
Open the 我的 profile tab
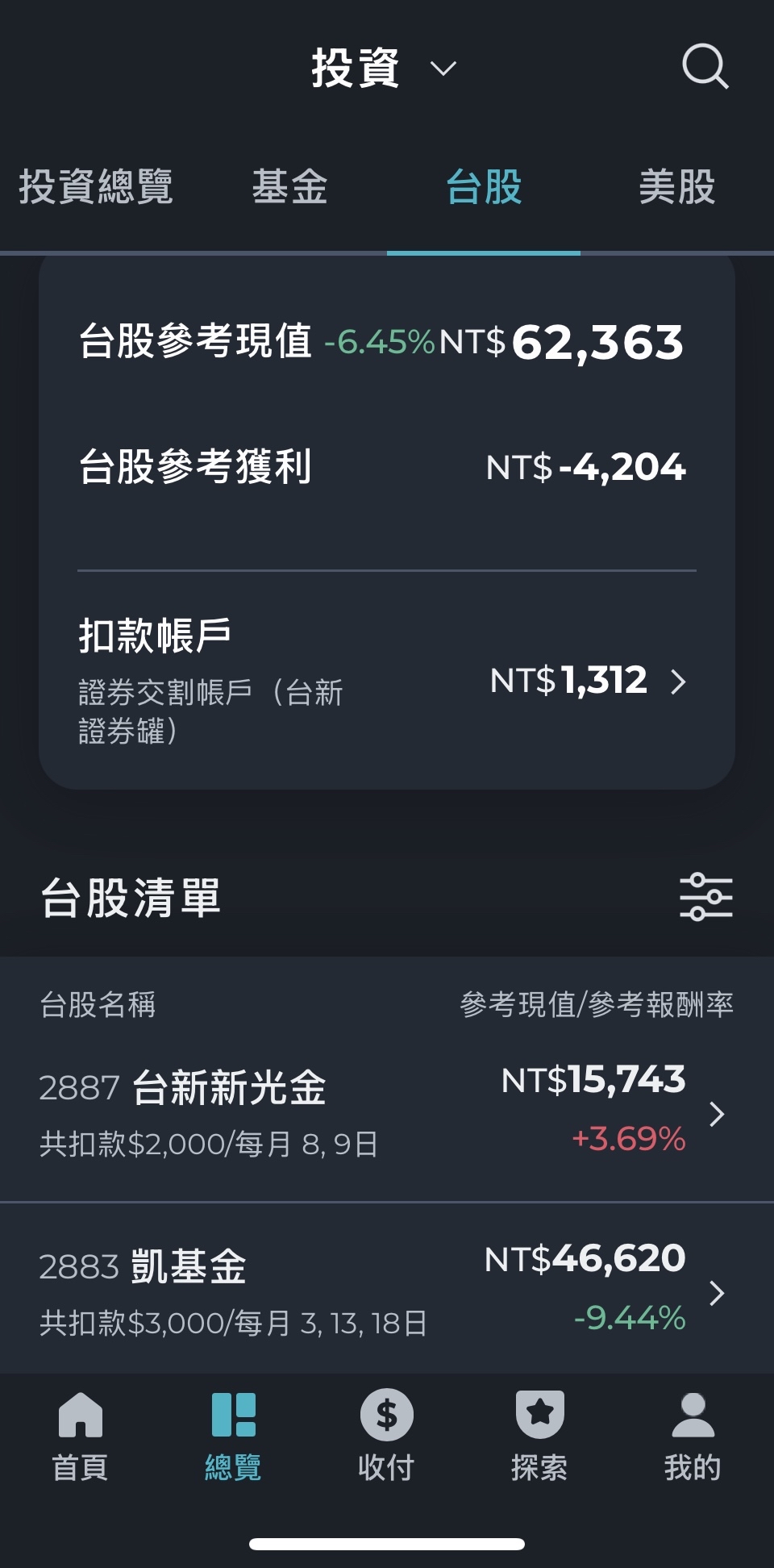pos(693,1437)
